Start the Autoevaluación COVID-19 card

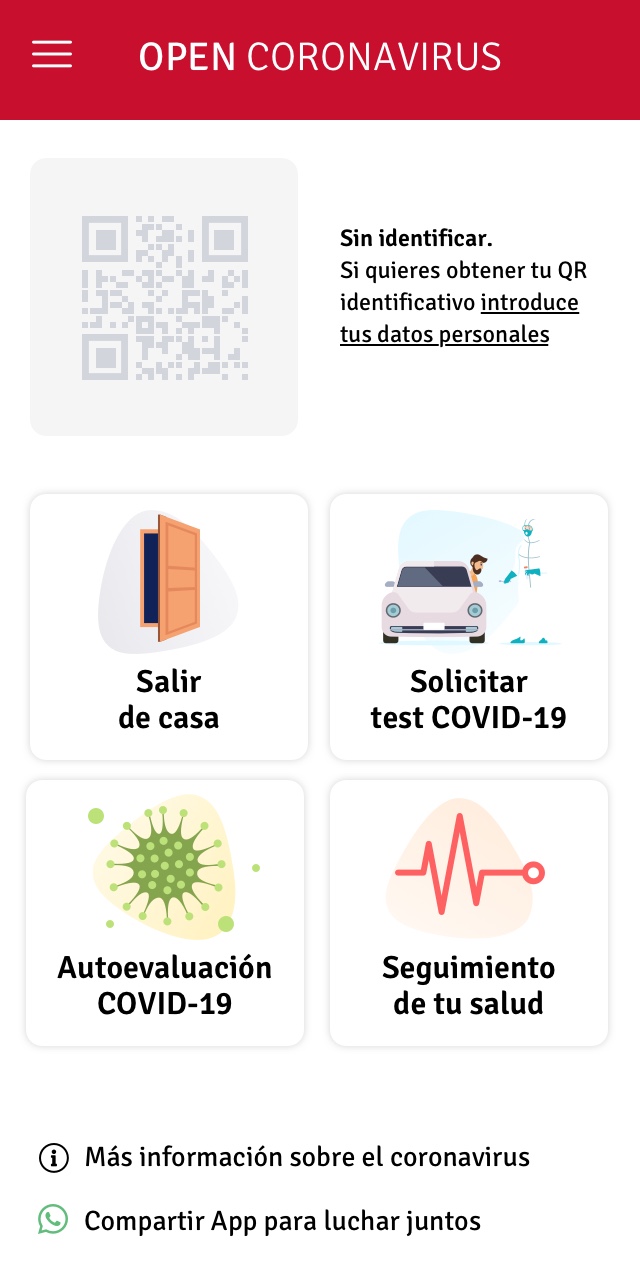click(165, 913)
